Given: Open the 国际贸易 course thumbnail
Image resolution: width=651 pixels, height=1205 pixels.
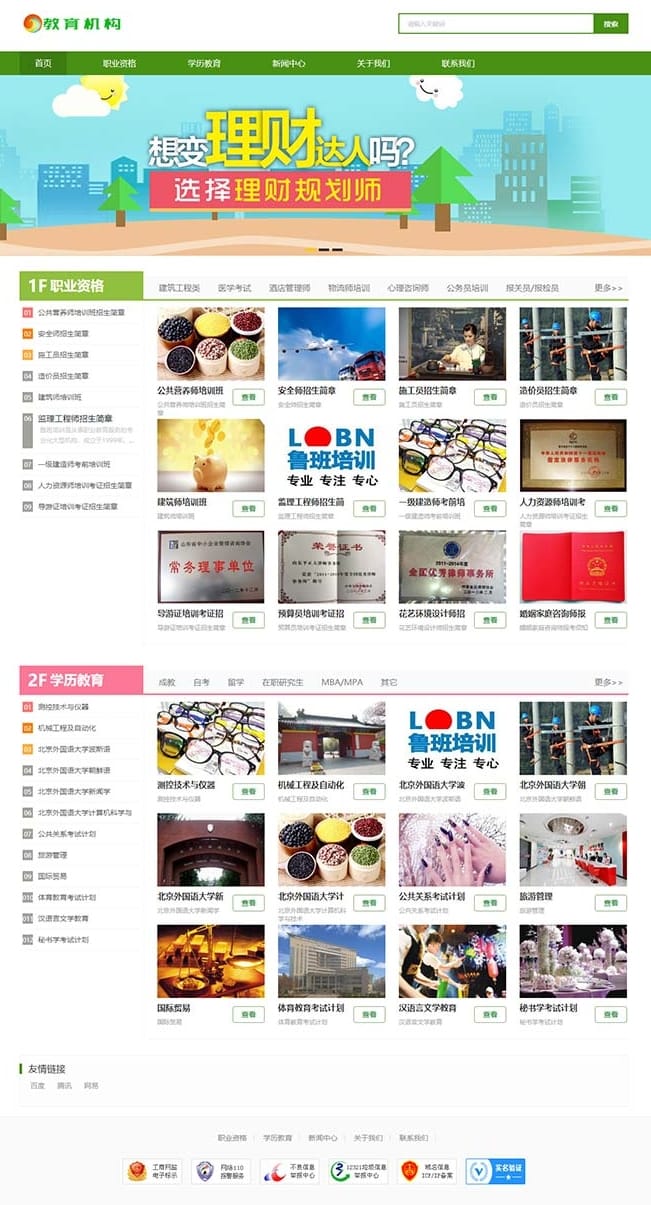Looking at the screenshot, I should [210, 960].
